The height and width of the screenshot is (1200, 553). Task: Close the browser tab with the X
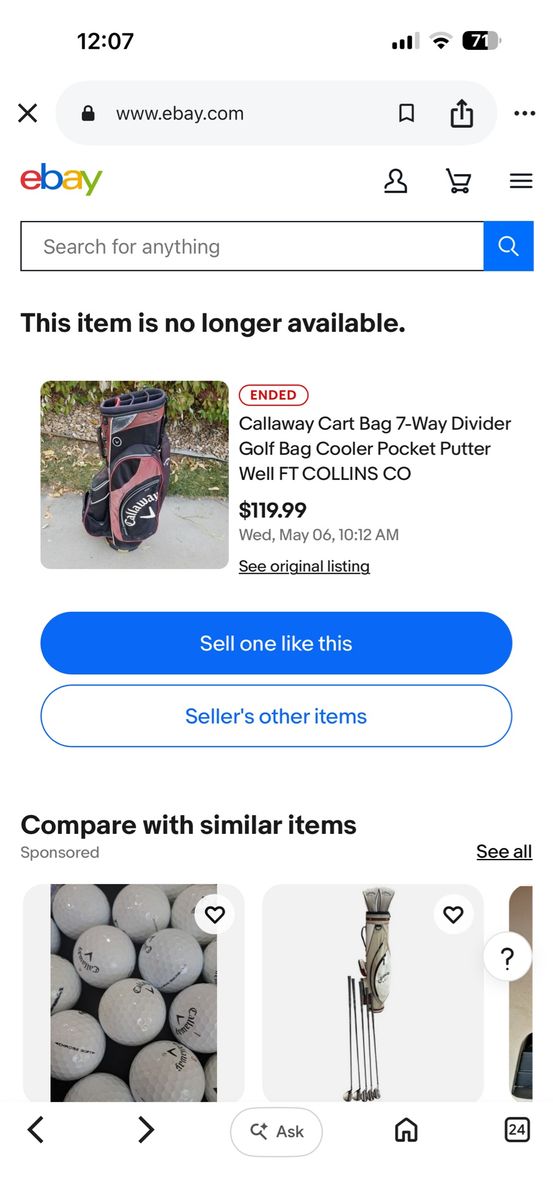28,113
